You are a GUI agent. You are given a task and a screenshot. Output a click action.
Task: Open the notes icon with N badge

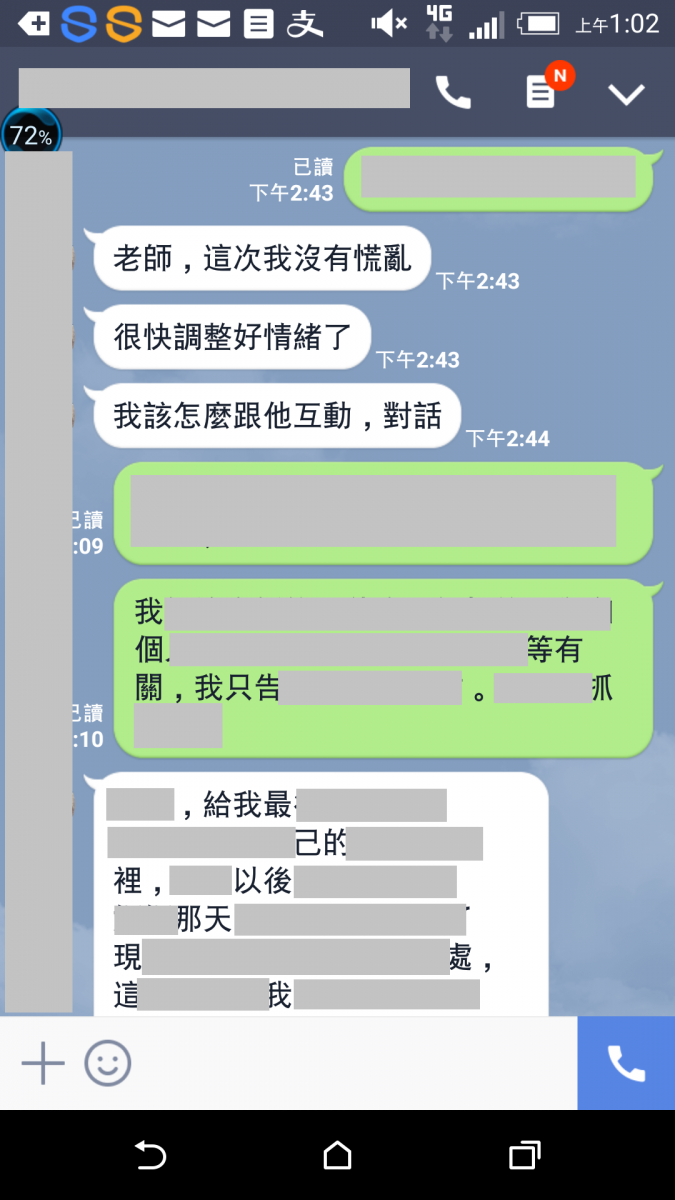pos(541,93)
